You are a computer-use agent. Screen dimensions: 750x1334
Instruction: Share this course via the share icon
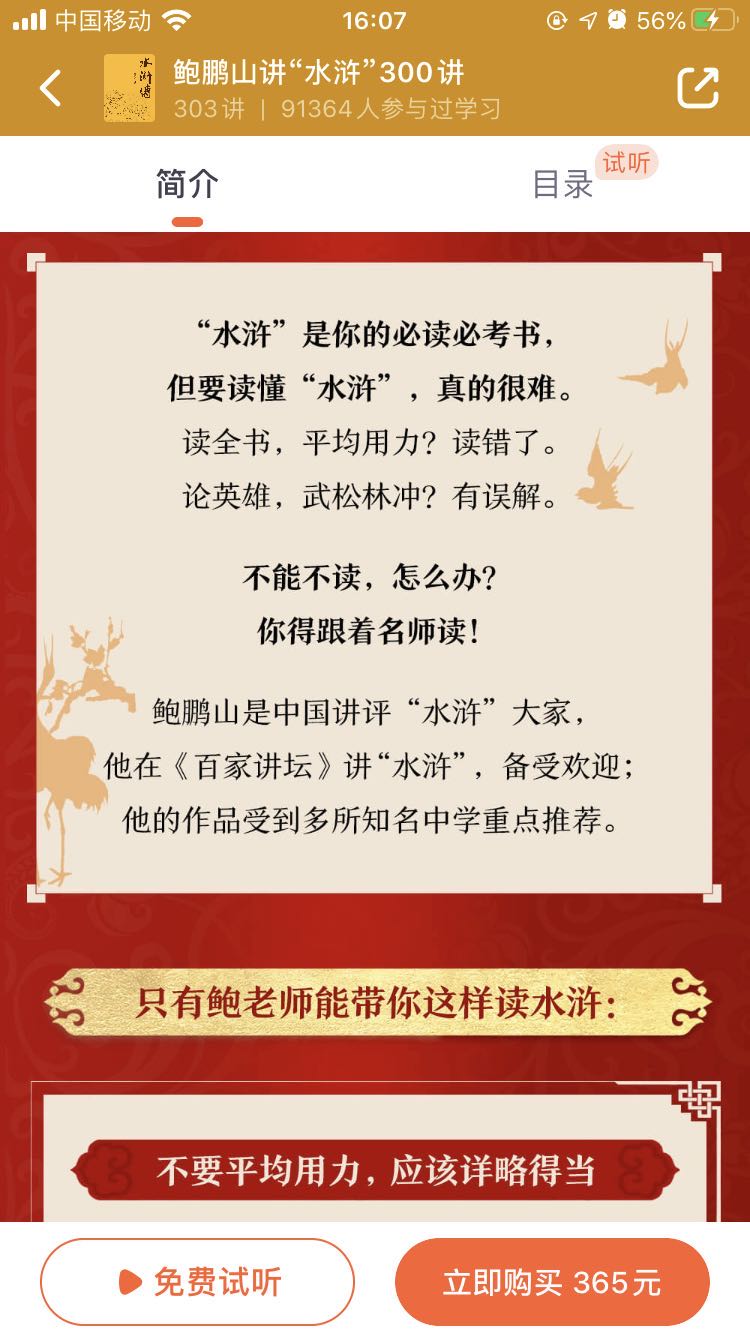point(697,88)
